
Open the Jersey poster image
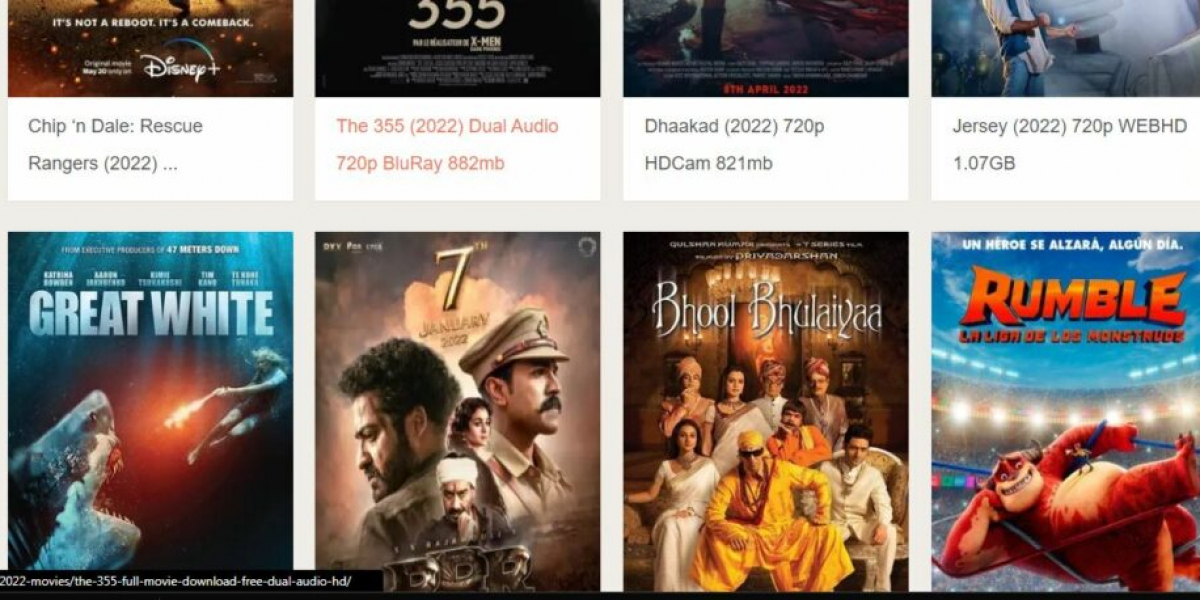1066,48
